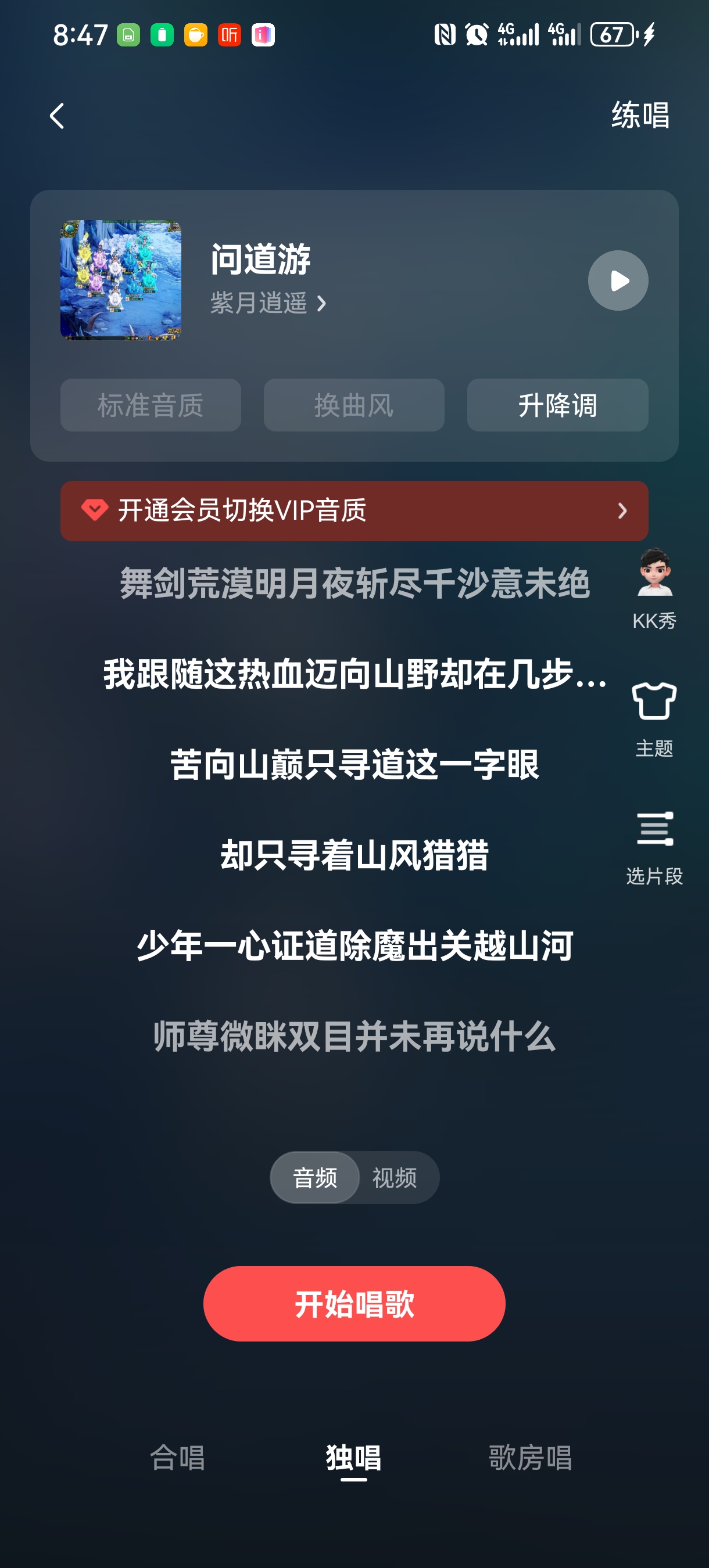Select the 换曲风 style option

[354, 405]
